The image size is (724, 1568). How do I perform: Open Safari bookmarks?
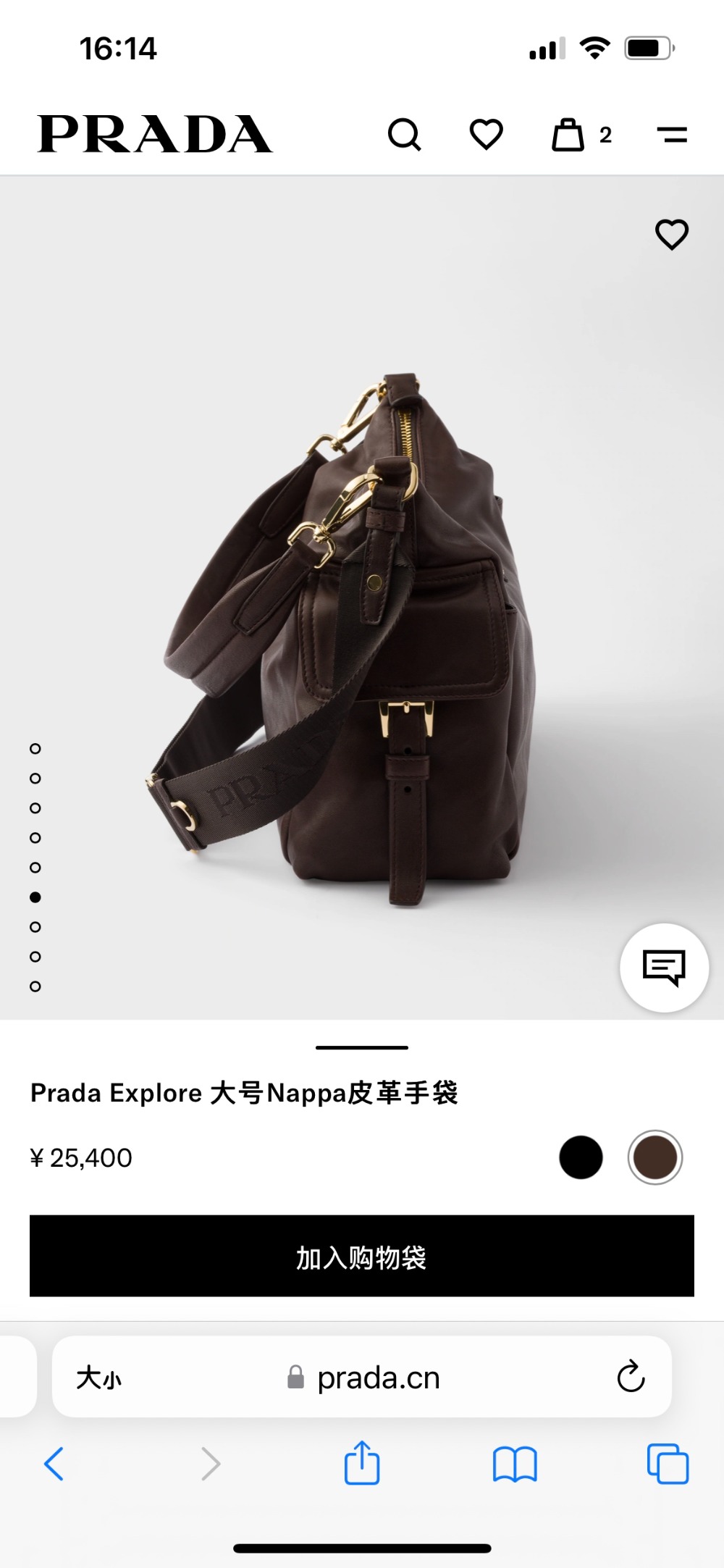(x=514, y=1464)
